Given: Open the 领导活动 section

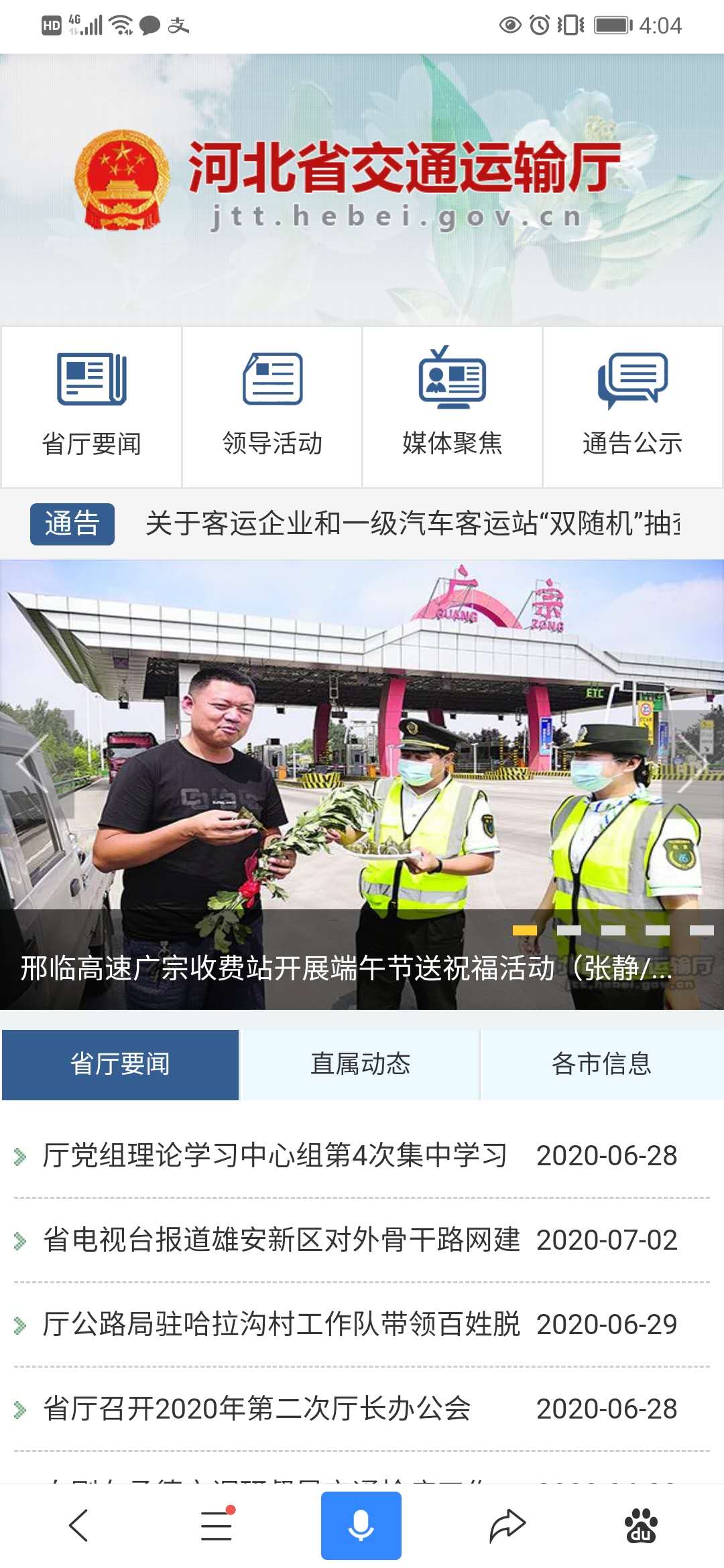Looking at the screenshot, I should coord(272,407).
